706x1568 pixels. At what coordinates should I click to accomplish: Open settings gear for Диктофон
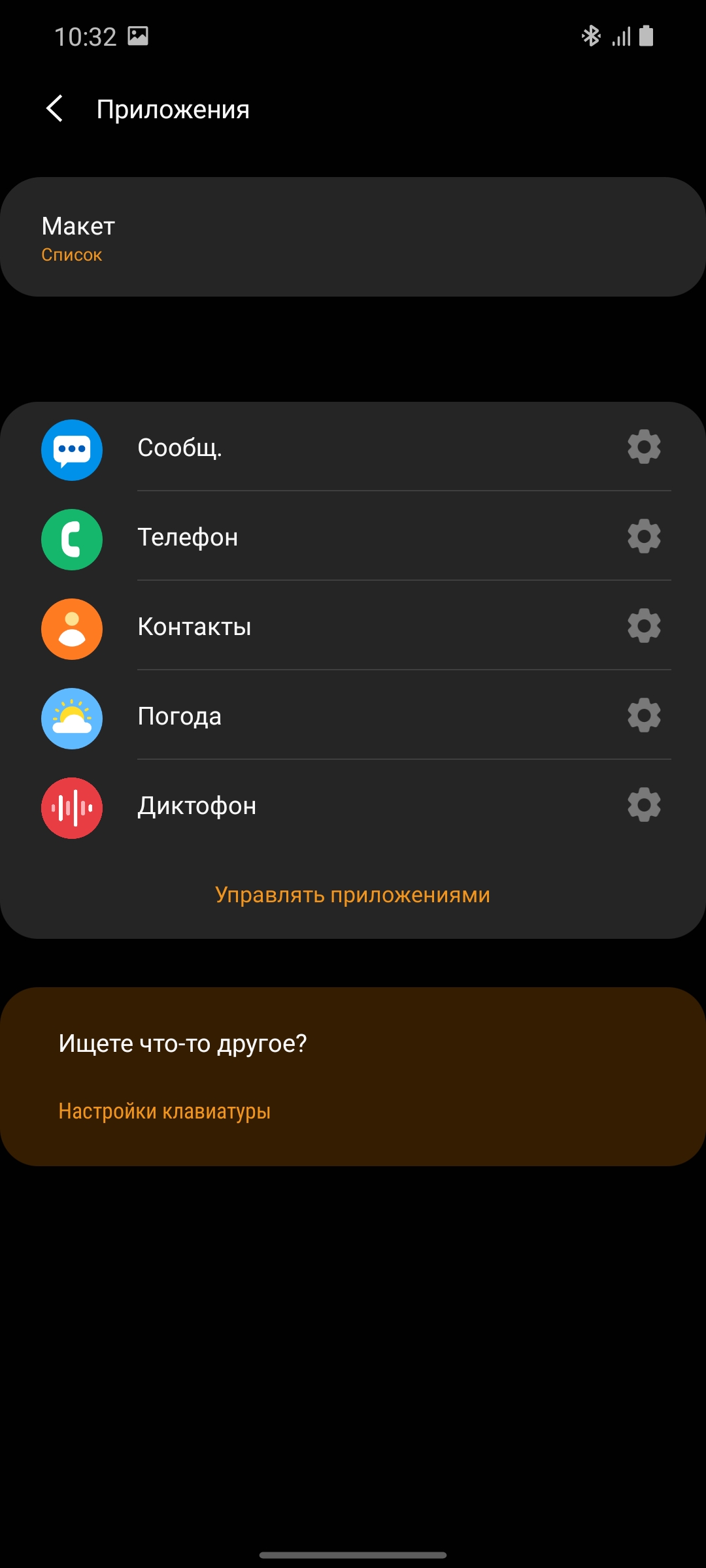644,806
